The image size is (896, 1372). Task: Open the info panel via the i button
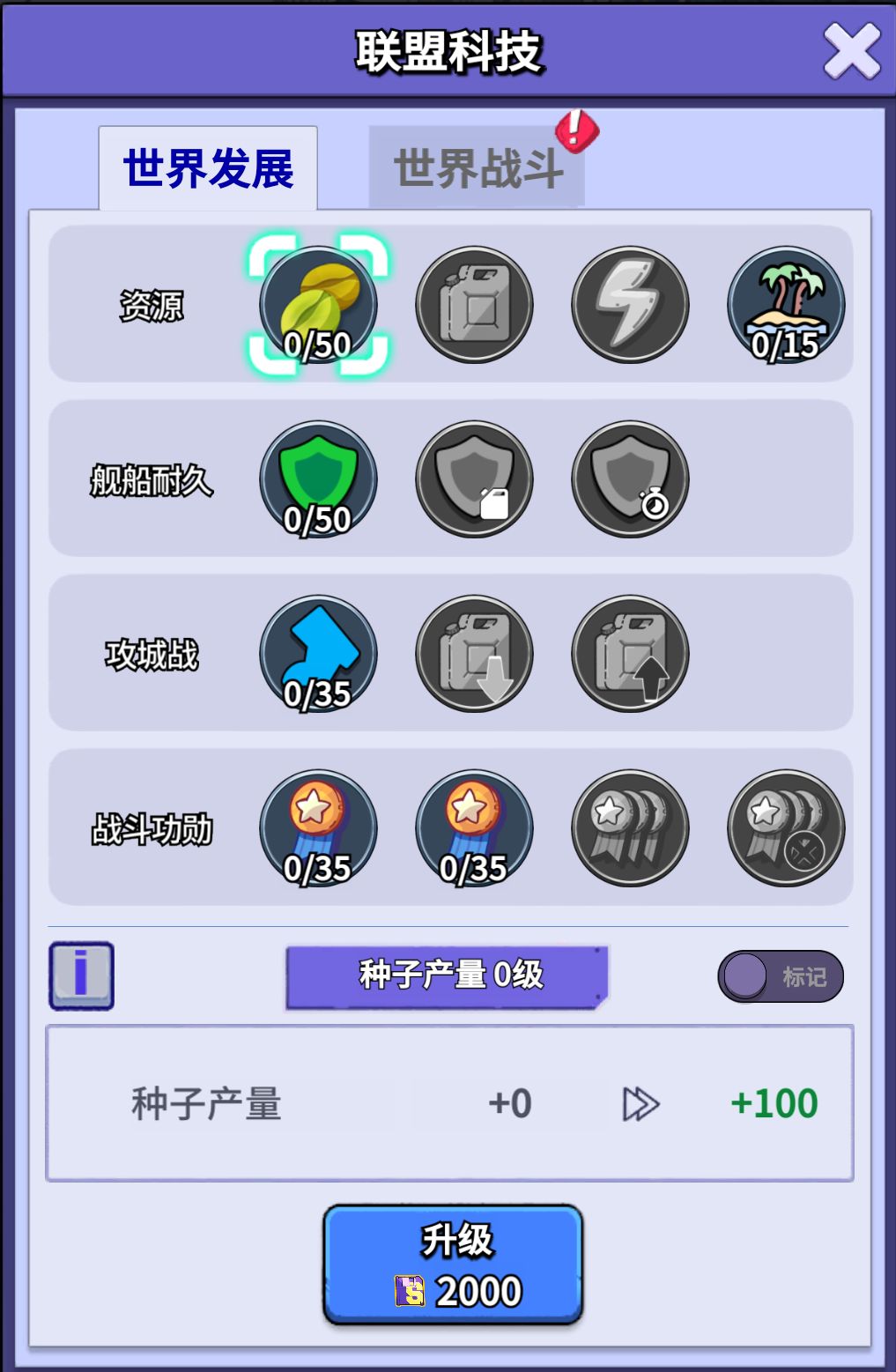[80, 976]
